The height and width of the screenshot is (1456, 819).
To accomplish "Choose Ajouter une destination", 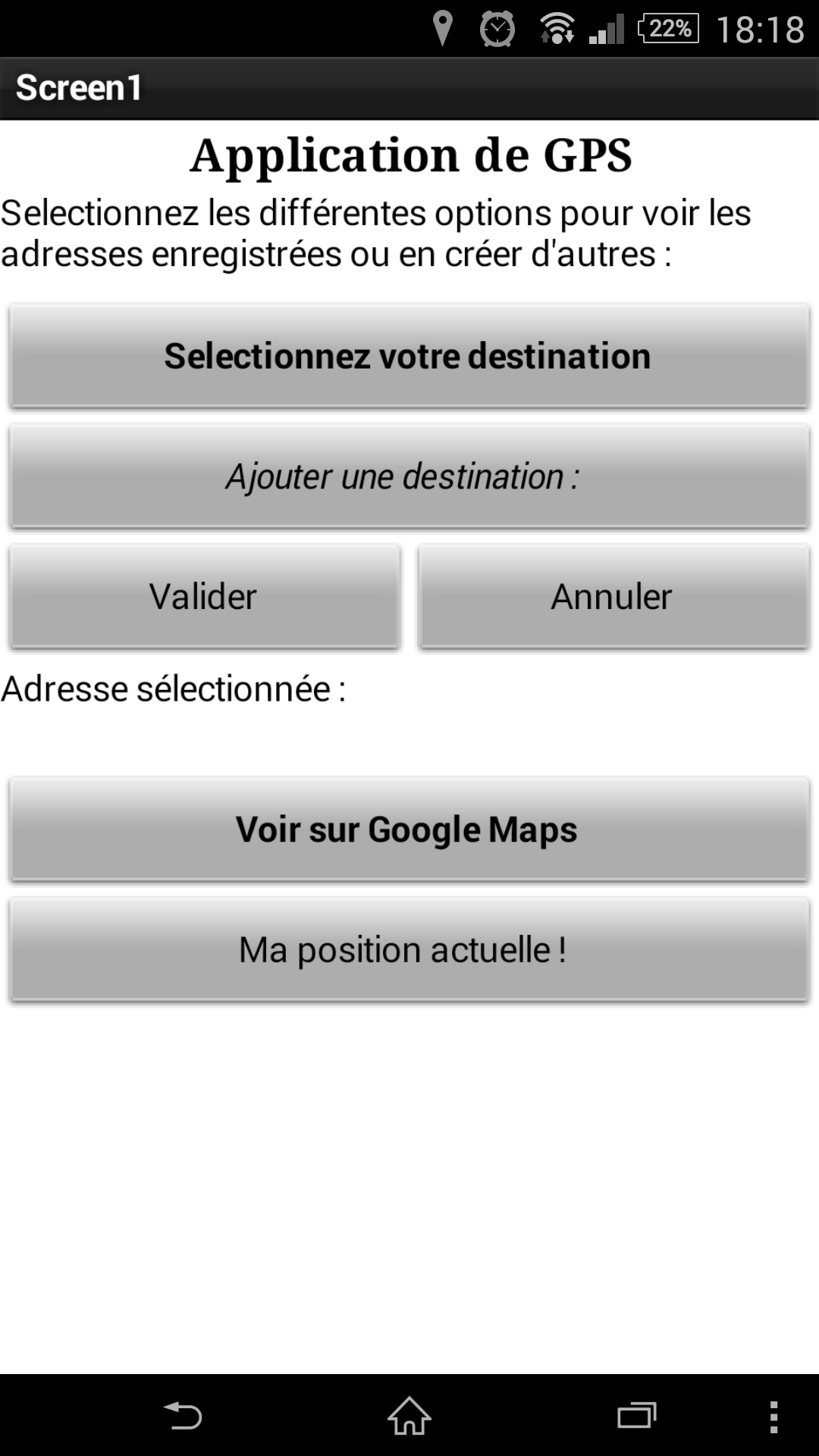I will 409,477.
